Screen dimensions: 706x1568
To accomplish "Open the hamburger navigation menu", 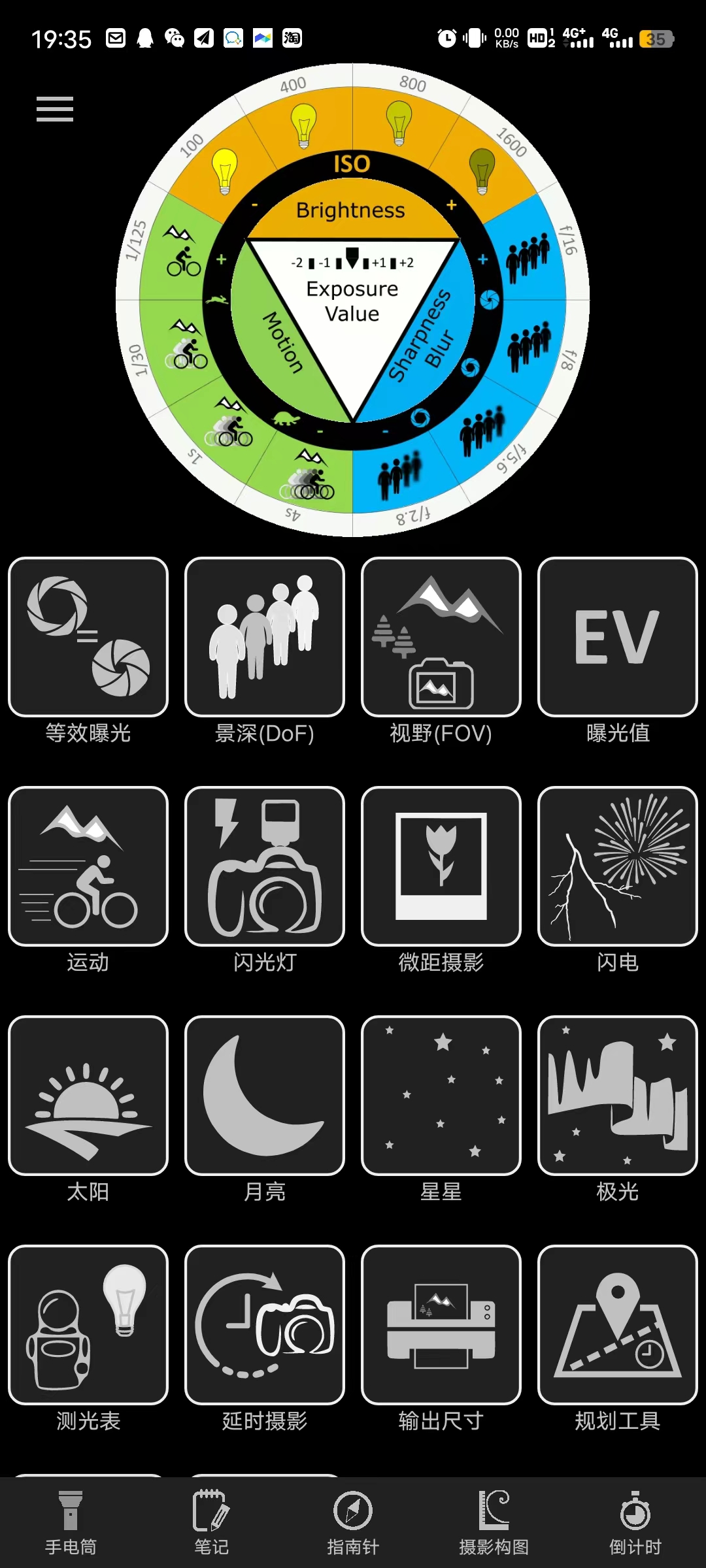I will point(54,110).
